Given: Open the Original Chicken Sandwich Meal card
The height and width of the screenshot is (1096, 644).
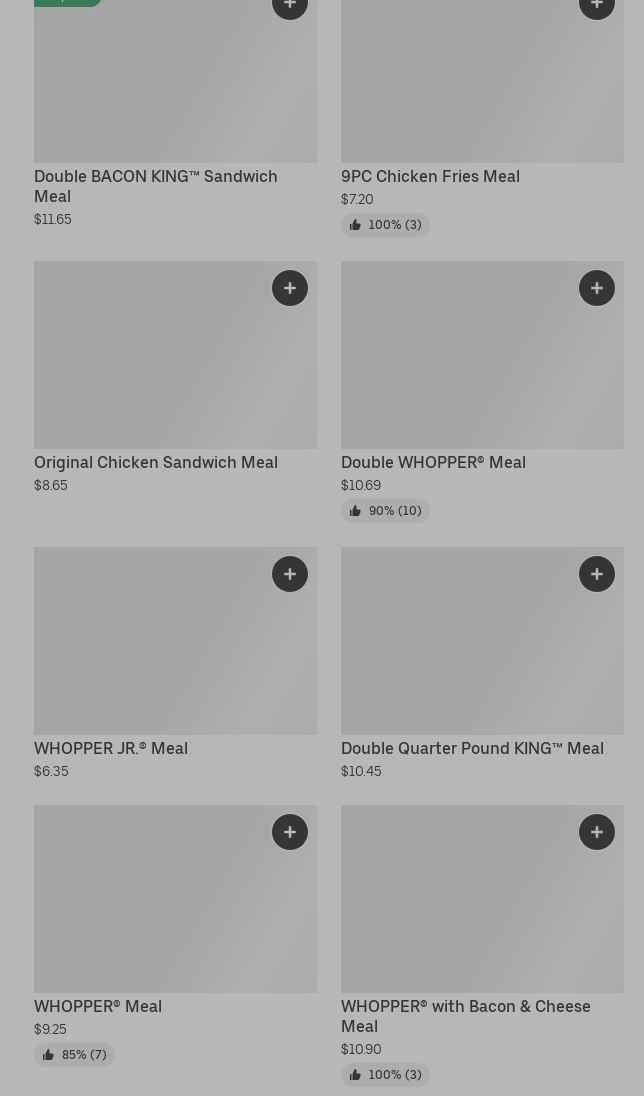Looking at the screenshot, I should (x=156, y=462).
